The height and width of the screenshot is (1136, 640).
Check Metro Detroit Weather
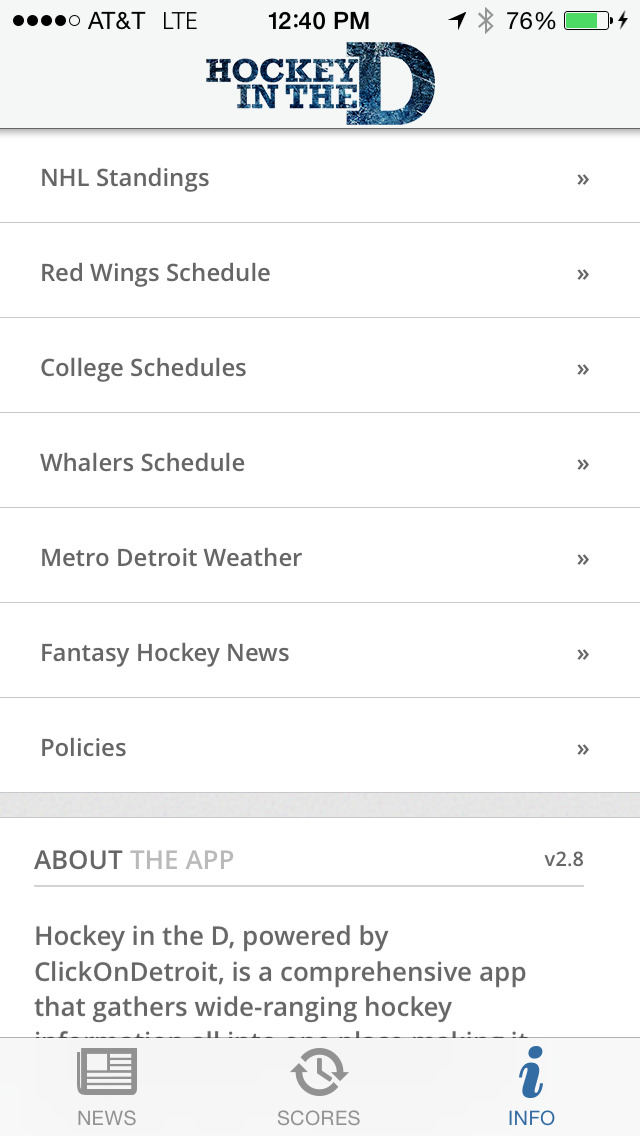320,555
